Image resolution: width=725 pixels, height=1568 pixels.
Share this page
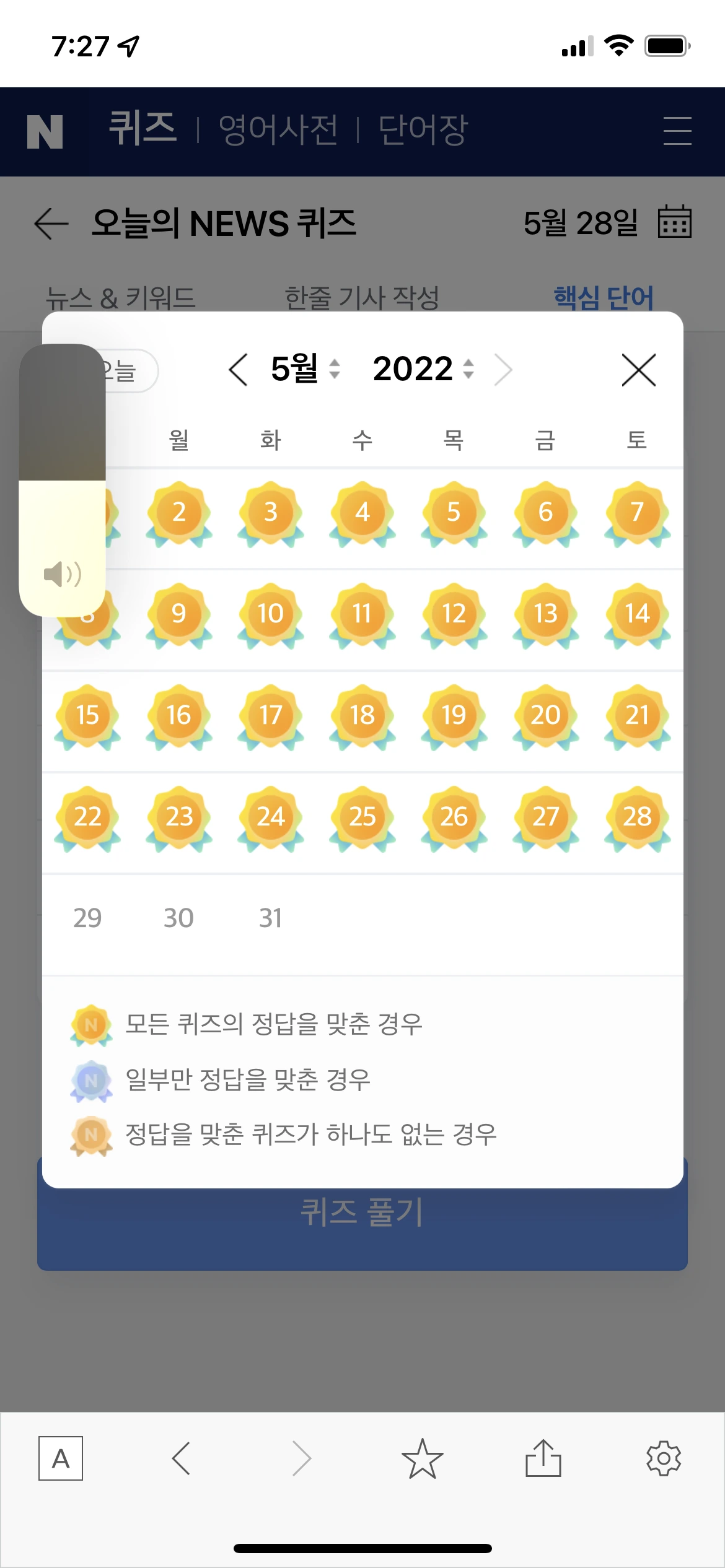pyautogui.click(x=543, y=1458)
